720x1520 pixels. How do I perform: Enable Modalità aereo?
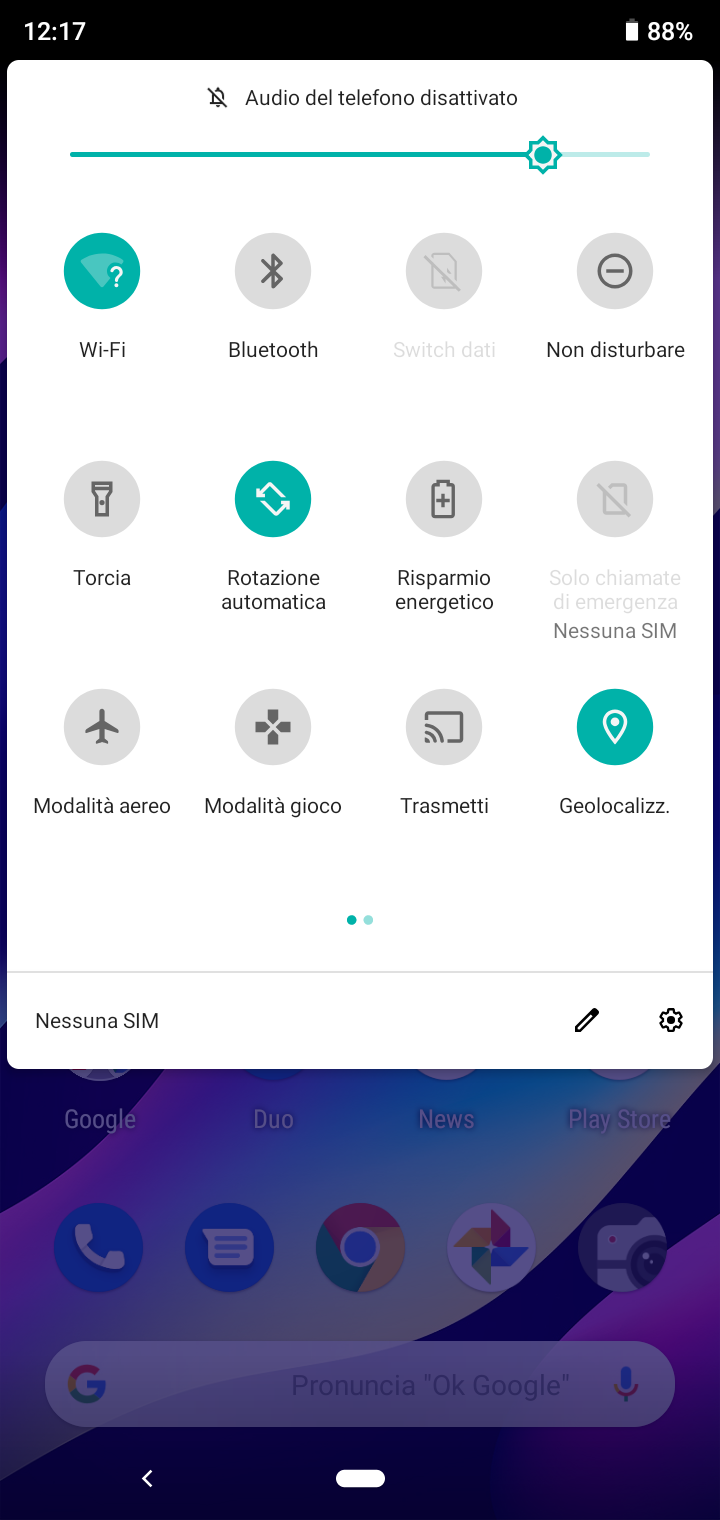[102, 727]
